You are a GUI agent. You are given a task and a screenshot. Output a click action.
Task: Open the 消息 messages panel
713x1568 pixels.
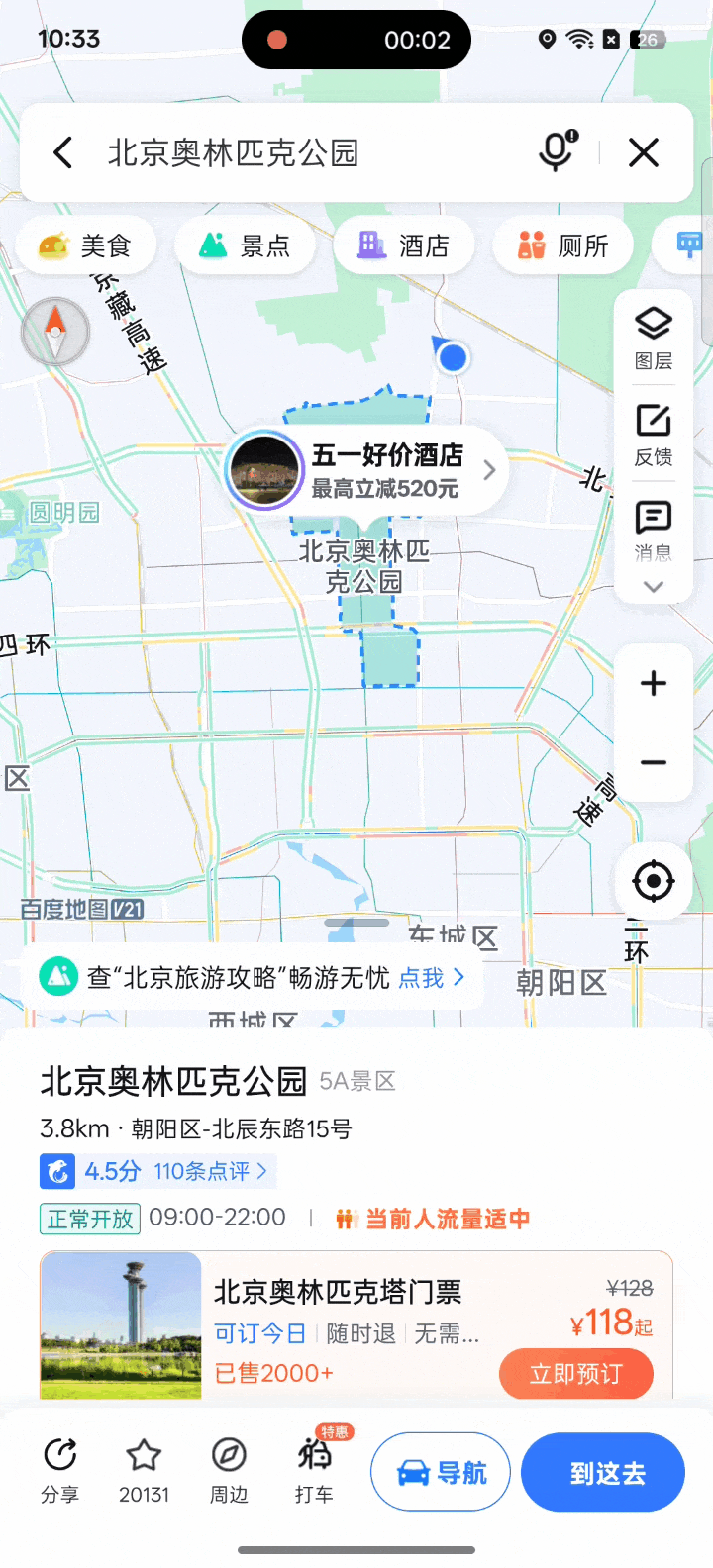[x=653, y=528]
